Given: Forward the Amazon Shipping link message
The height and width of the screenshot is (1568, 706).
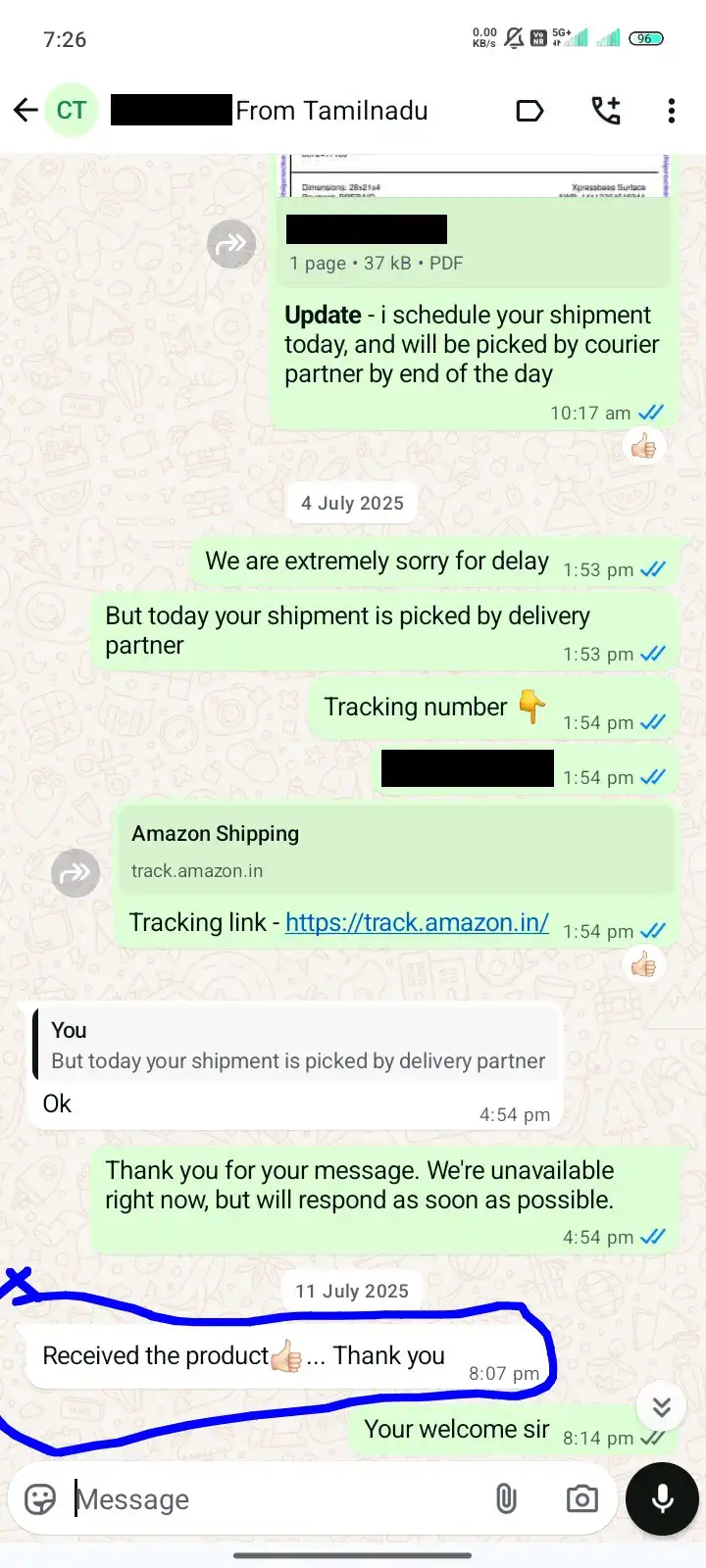Looking at the screenshot, I should [x=76, y=872].
